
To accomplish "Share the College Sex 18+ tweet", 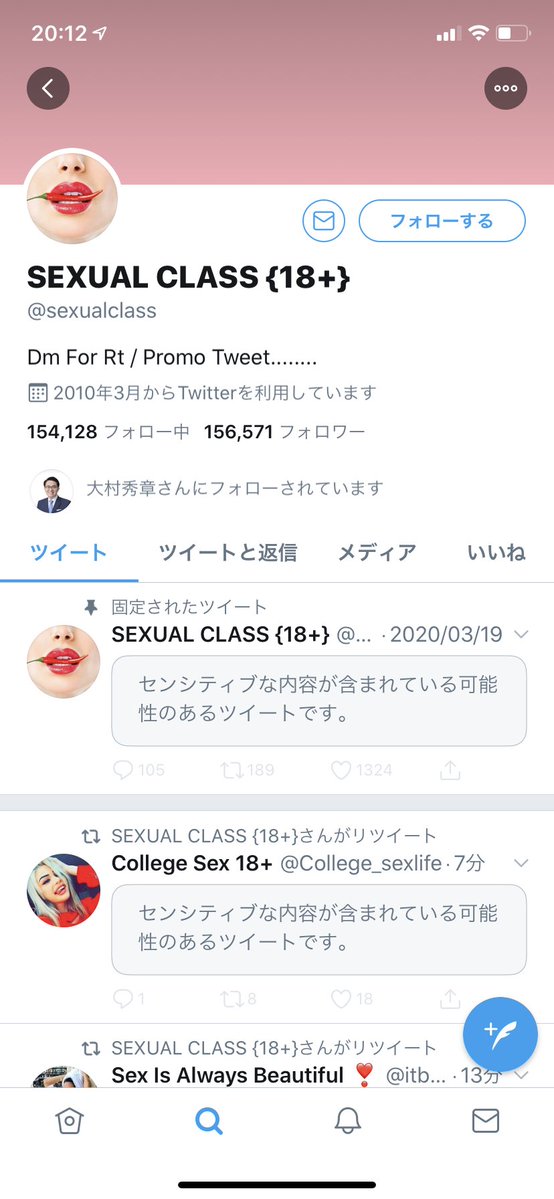I will click(451, 999).
